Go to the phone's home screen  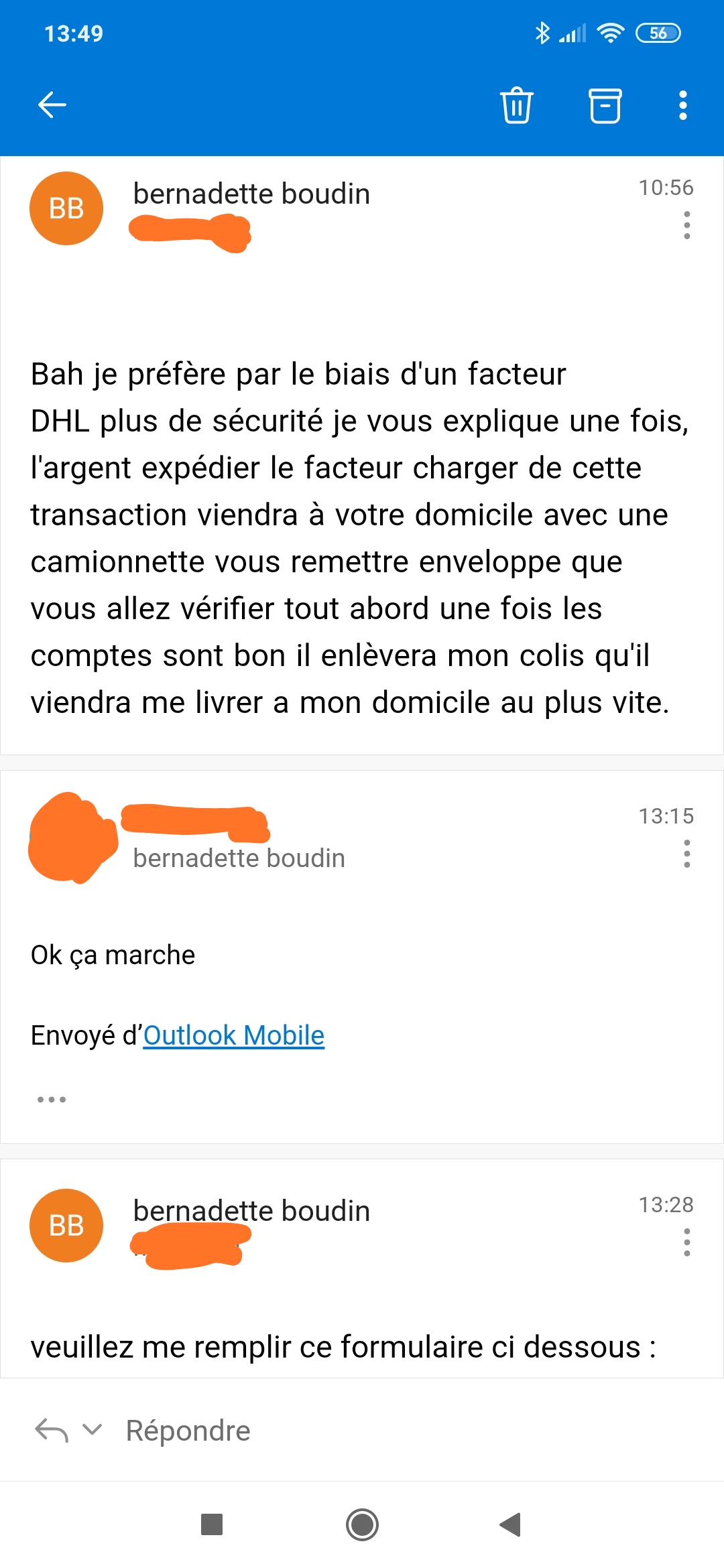coord(362,1524)
